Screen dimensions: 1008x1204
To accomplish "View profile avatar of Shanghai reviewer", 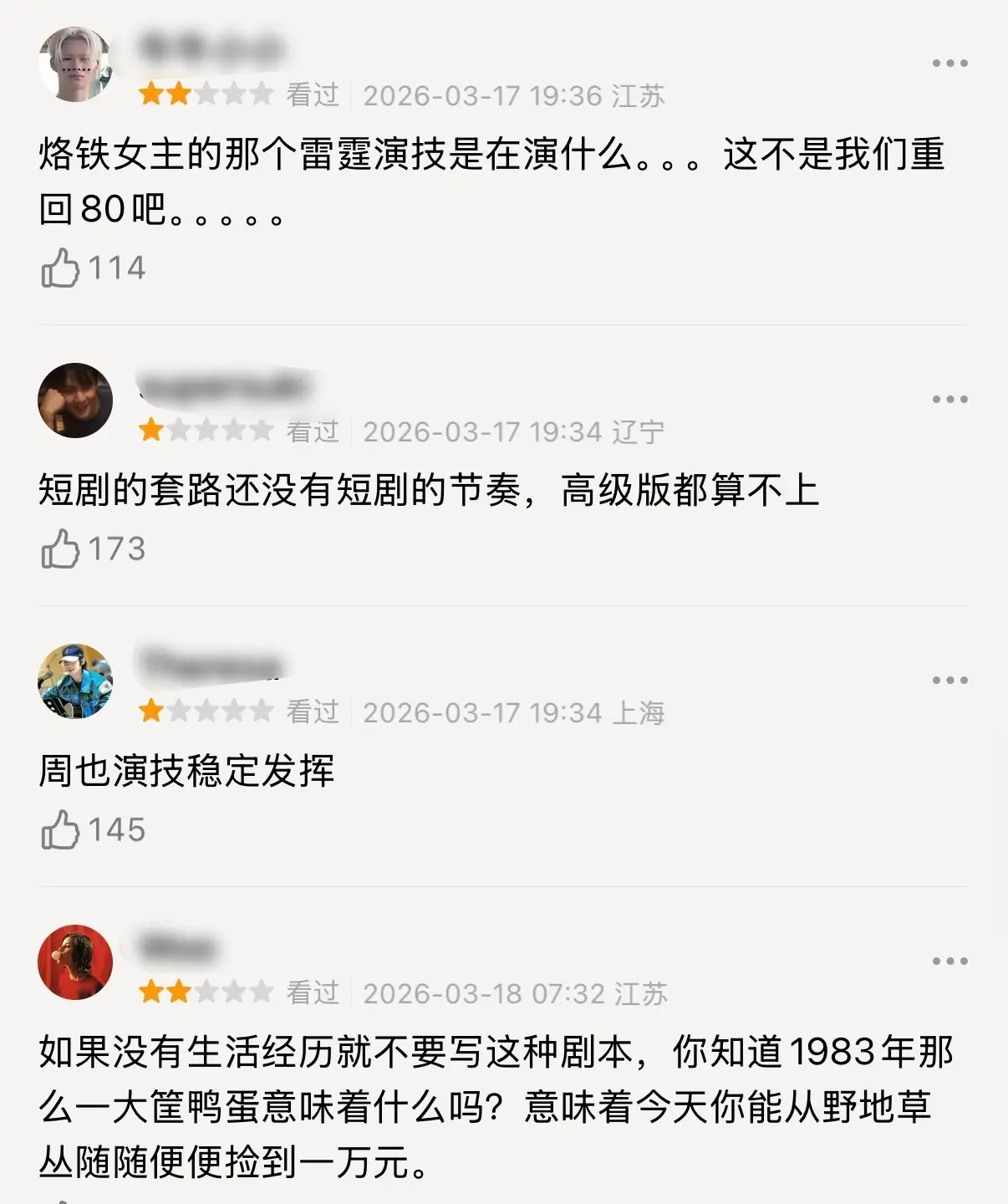I will coord(75,681).
